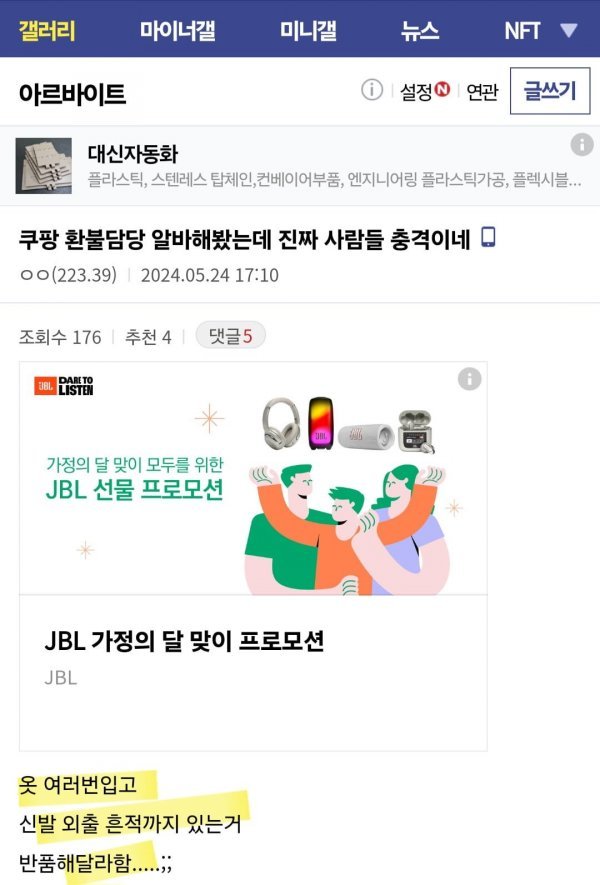Tap info icon on JBL ad
This screenshot has height=885, width=600.
point(469,379)
